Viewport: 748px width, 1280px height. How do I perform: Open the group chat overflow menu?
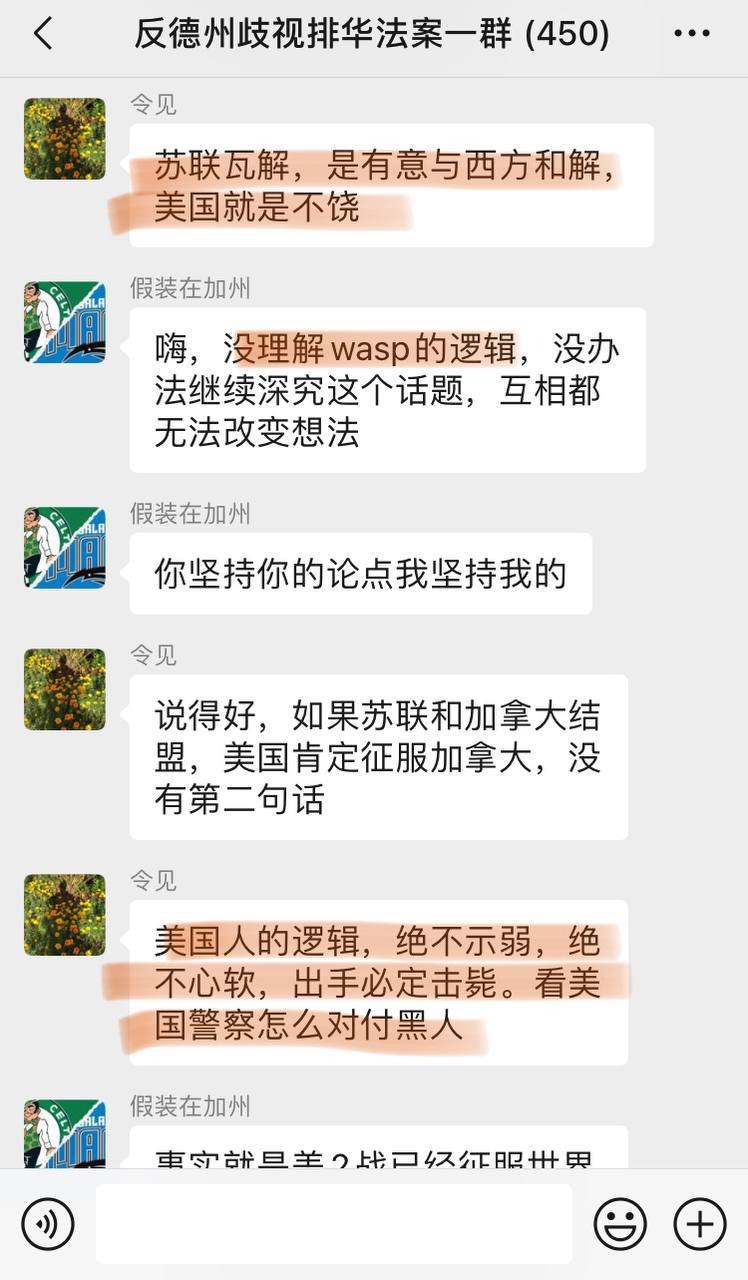tap(691, 34)
